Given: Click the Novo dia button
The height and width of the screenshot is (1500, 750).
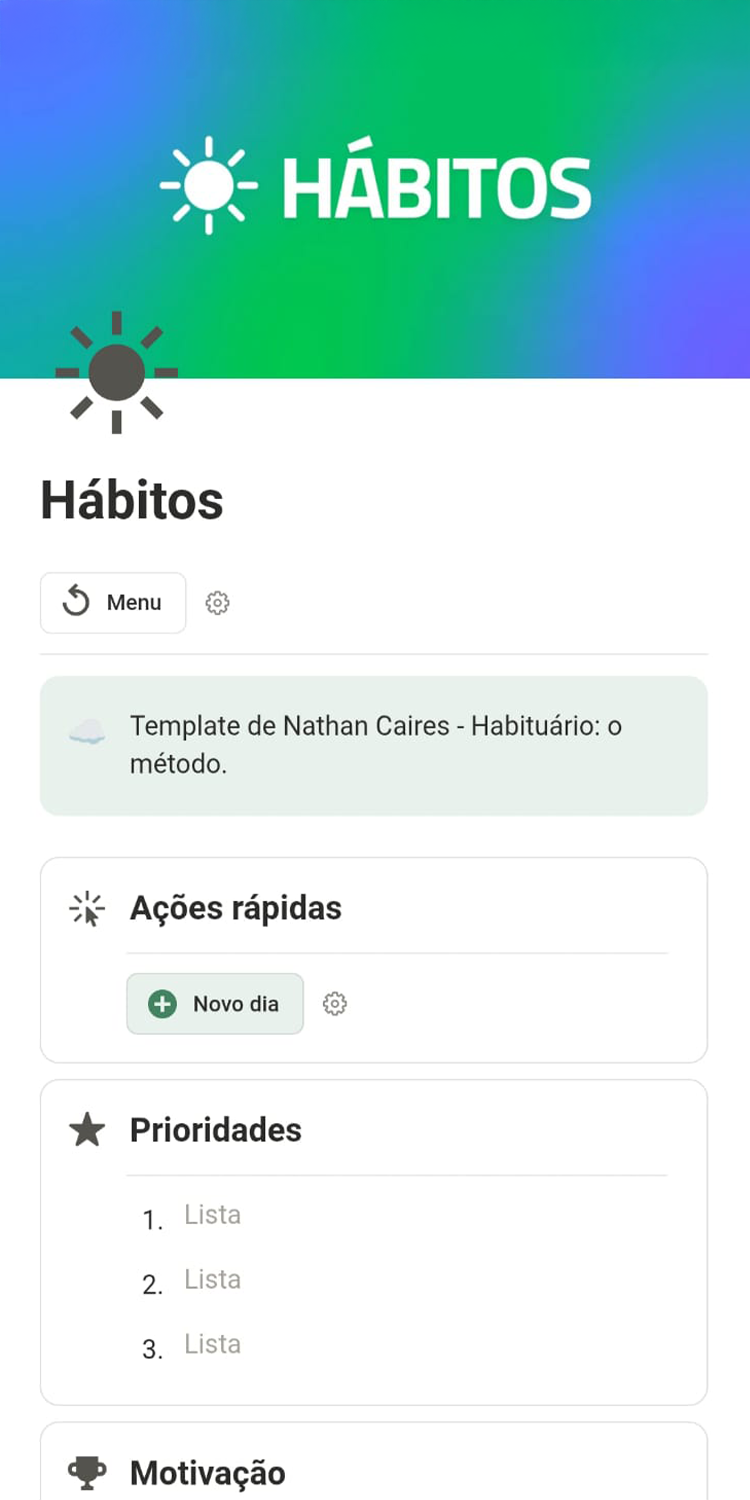Looking at the screenshot, I should [214, 1003].
